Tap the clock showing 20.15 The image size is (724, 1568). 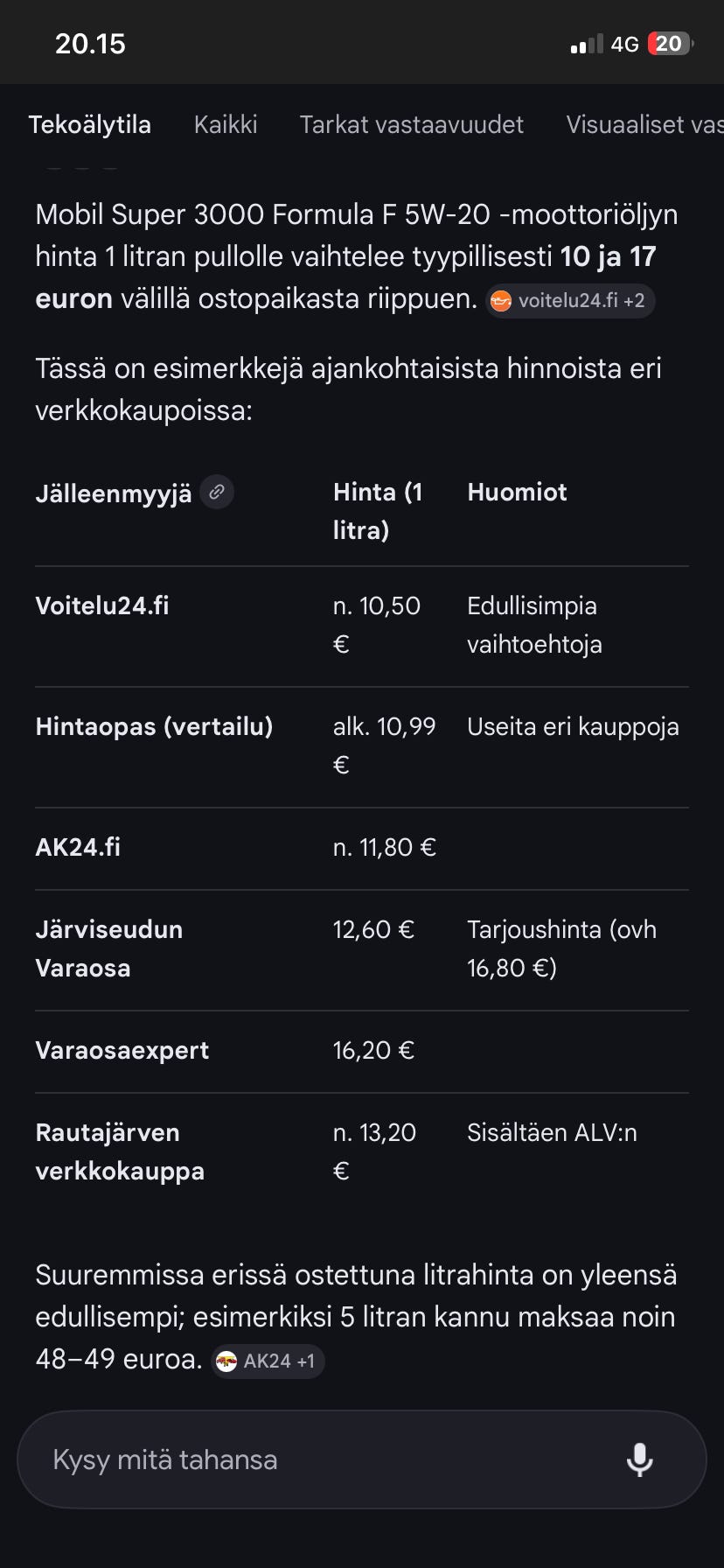[x=90, y=42]
